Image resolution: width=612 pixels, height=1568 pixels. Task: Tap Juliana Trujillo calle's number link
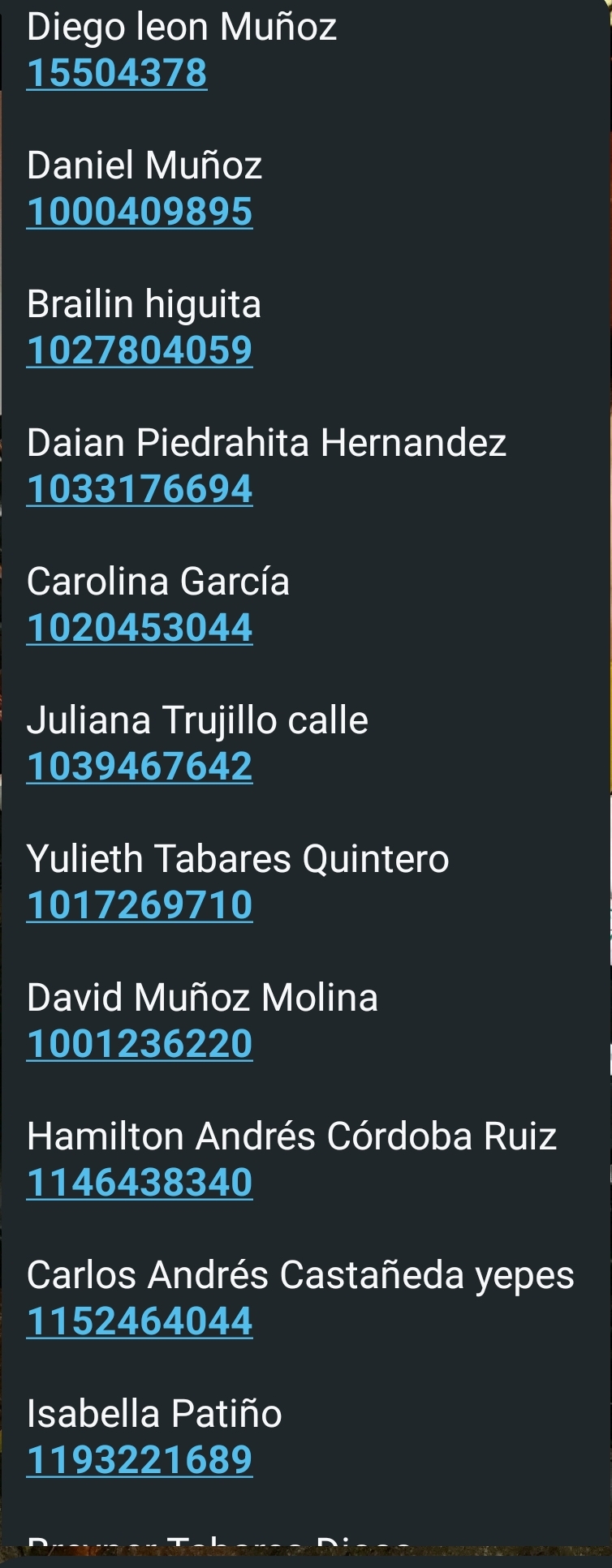[140, 767]
